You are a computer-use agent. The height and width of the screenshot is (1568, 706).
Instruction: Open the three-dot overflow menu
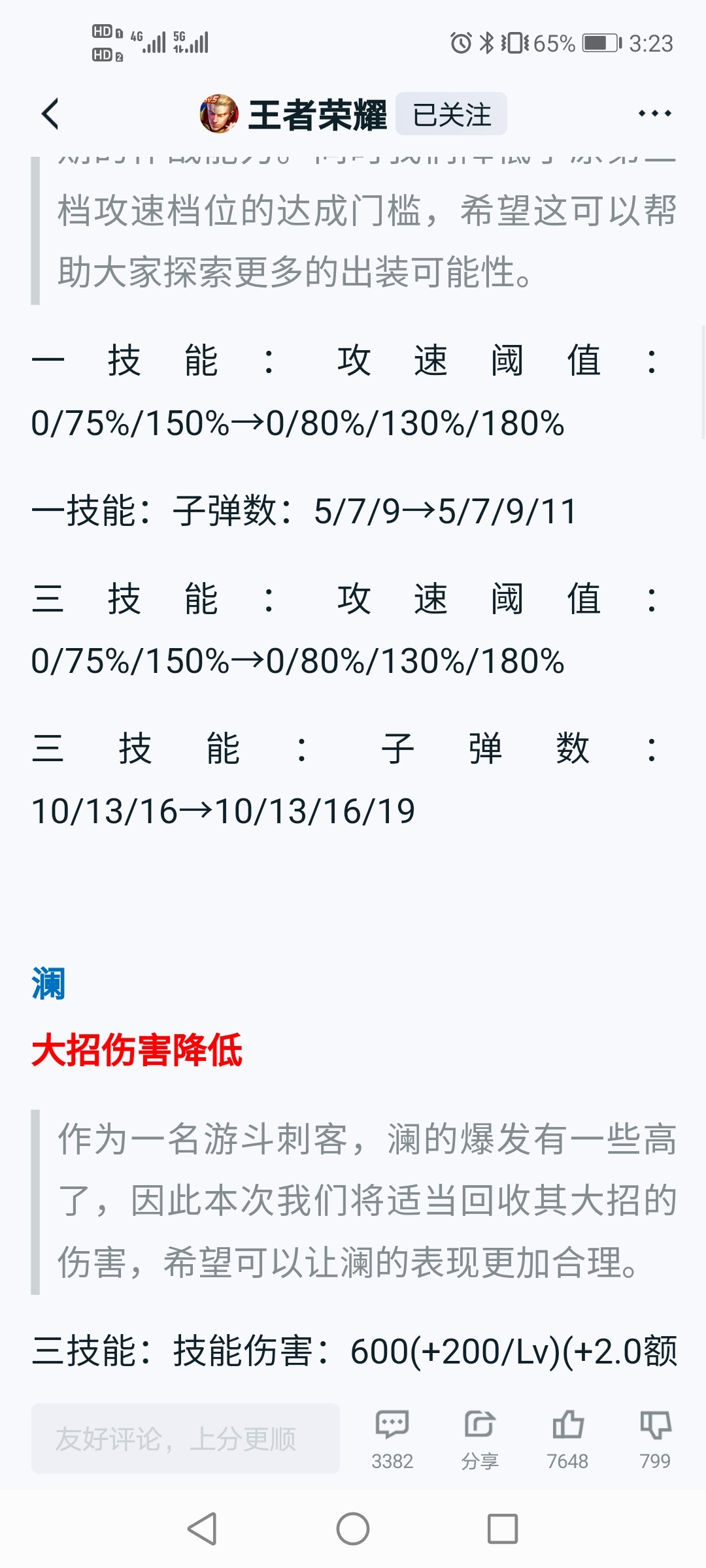click(654, 114)
